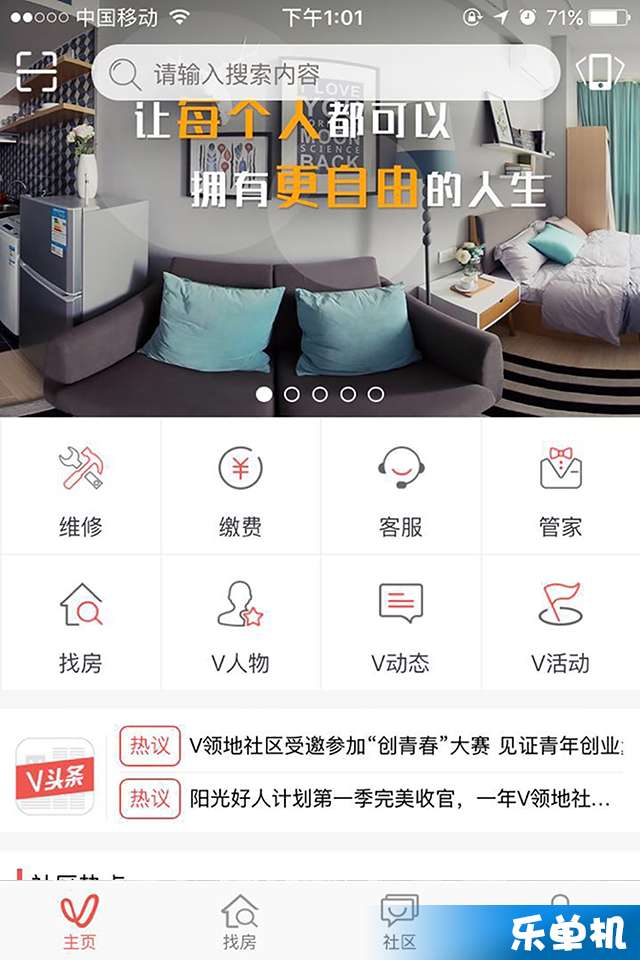Open 维修 repair service
The image size is (640, 960).
[80, 488]
